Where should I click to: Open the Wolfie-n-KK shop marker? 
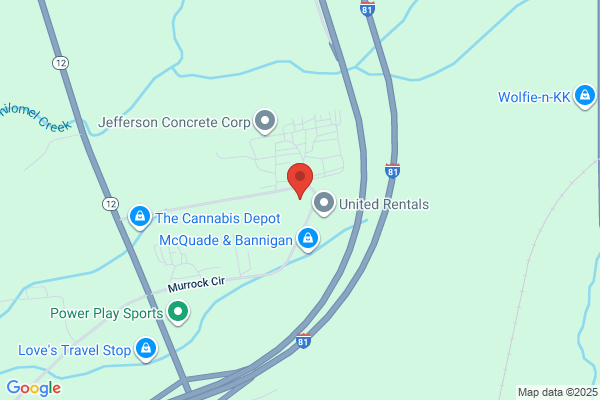coord(585,96)
